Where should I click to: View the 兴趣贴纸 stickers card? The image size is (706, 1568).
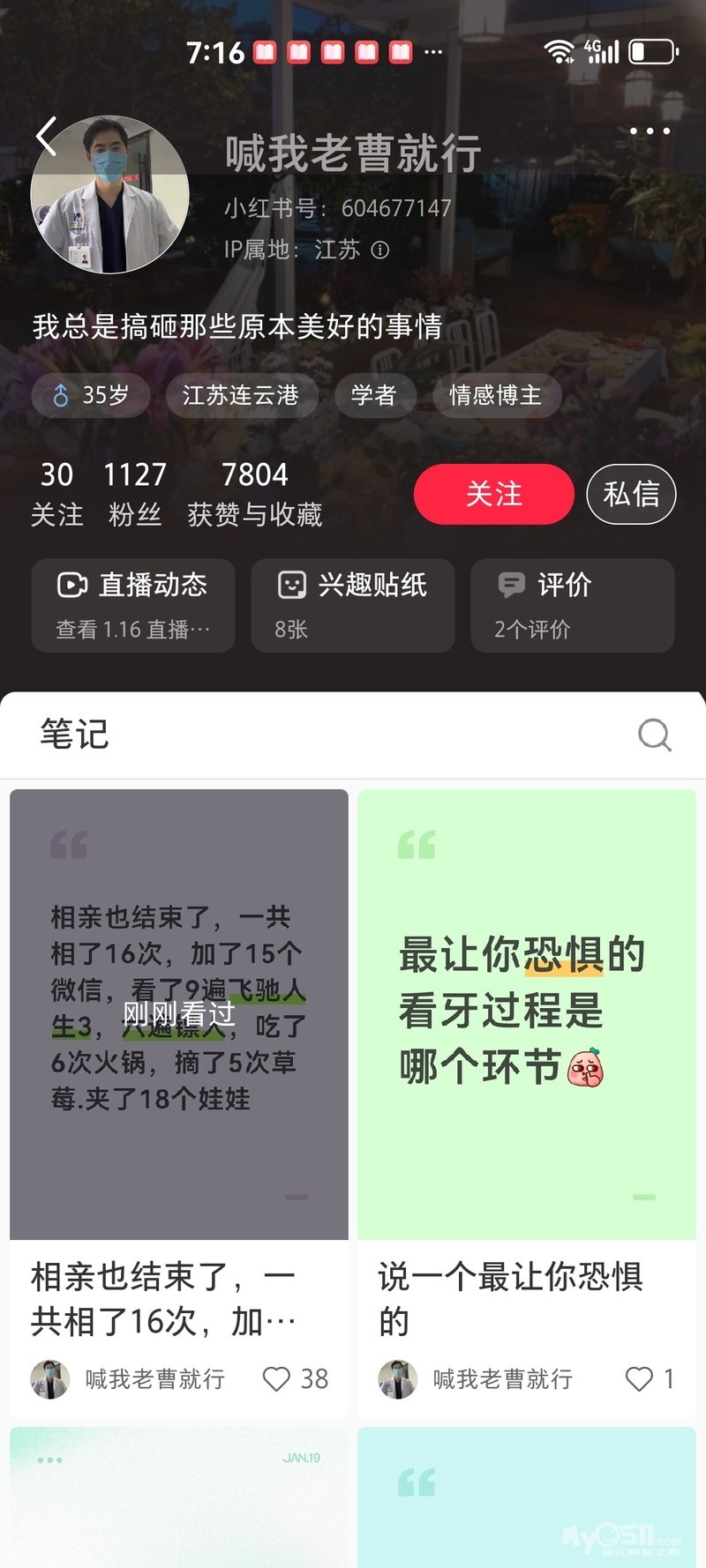pos(353,605)
